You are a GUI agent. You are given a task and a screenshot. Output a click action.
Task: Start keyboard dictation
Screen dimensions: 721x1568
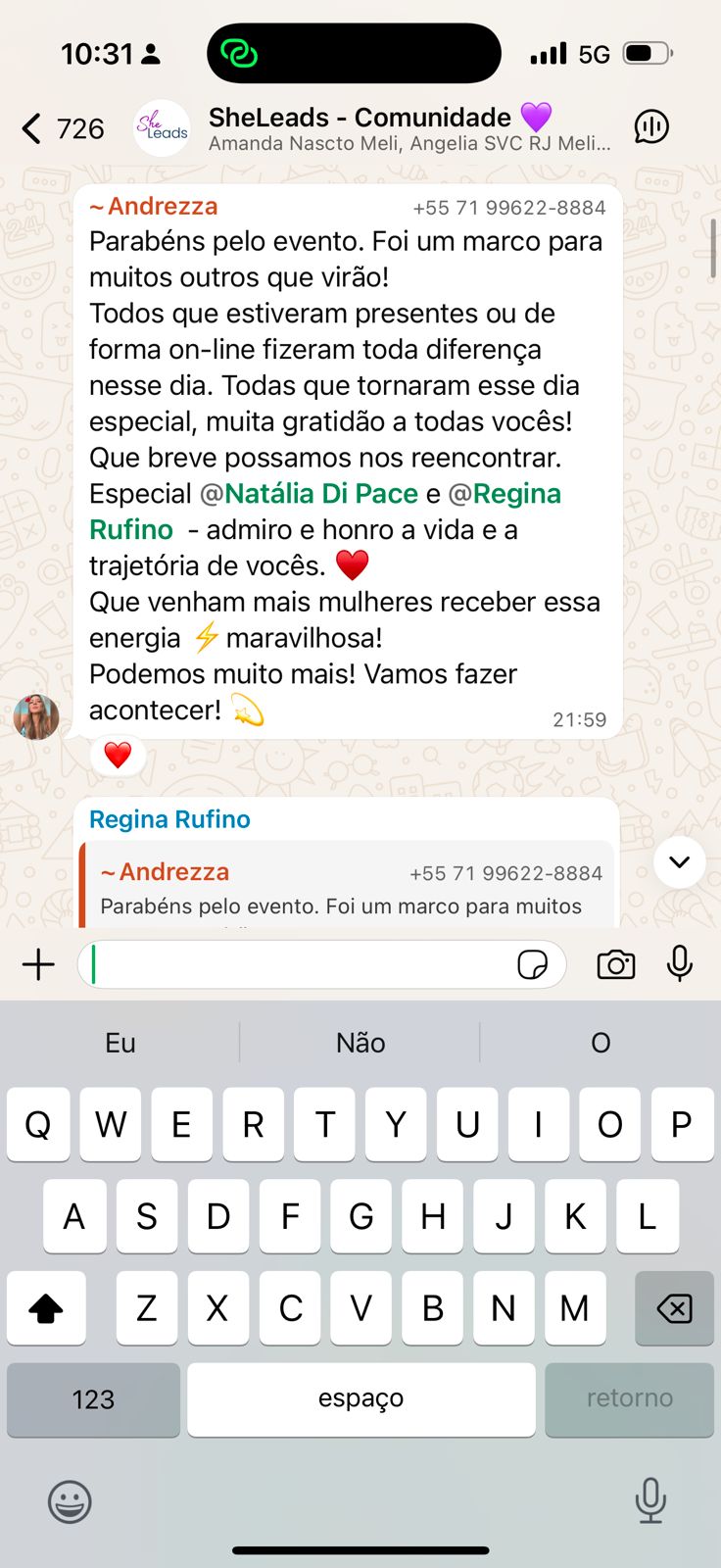[650, 1500]
